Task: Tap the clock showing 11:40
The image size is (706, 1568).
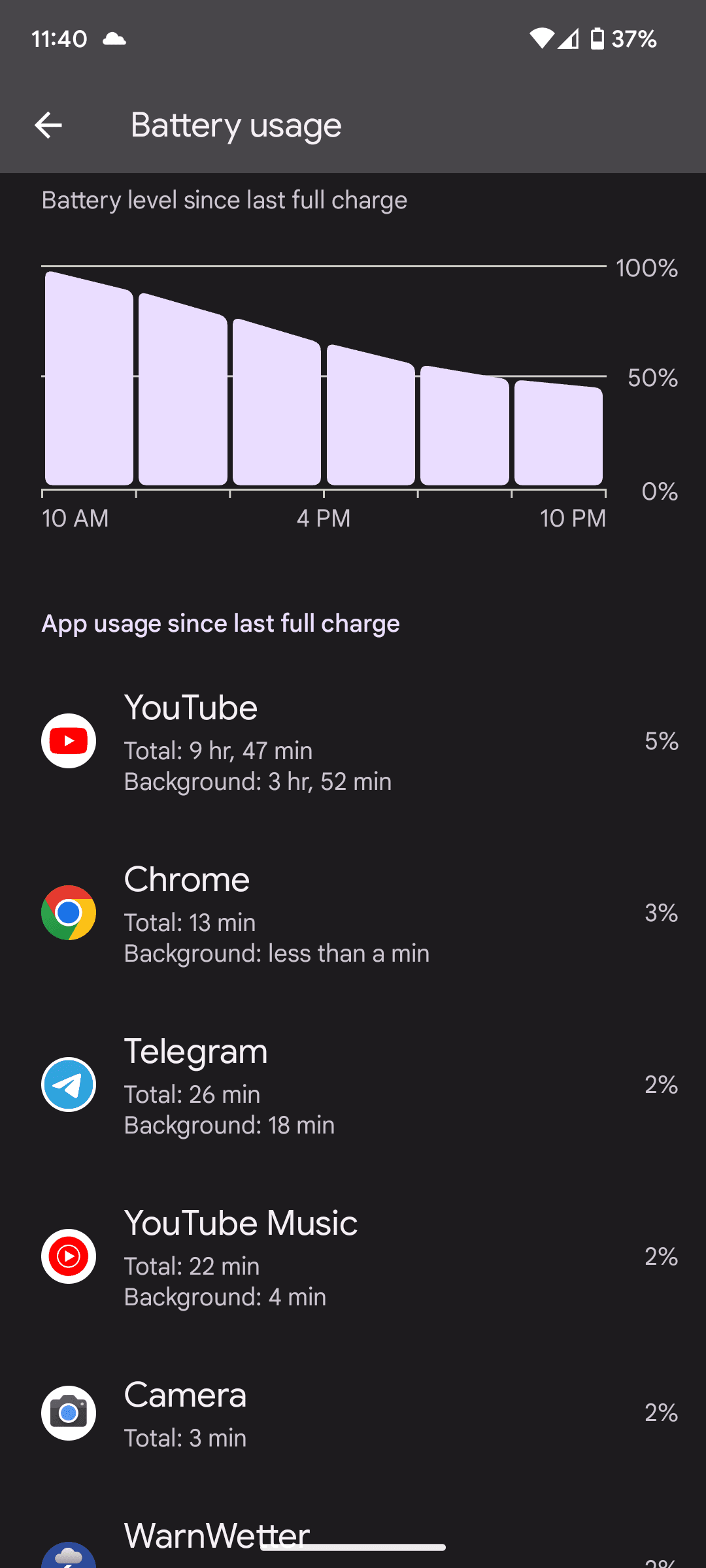Action: 60,39
